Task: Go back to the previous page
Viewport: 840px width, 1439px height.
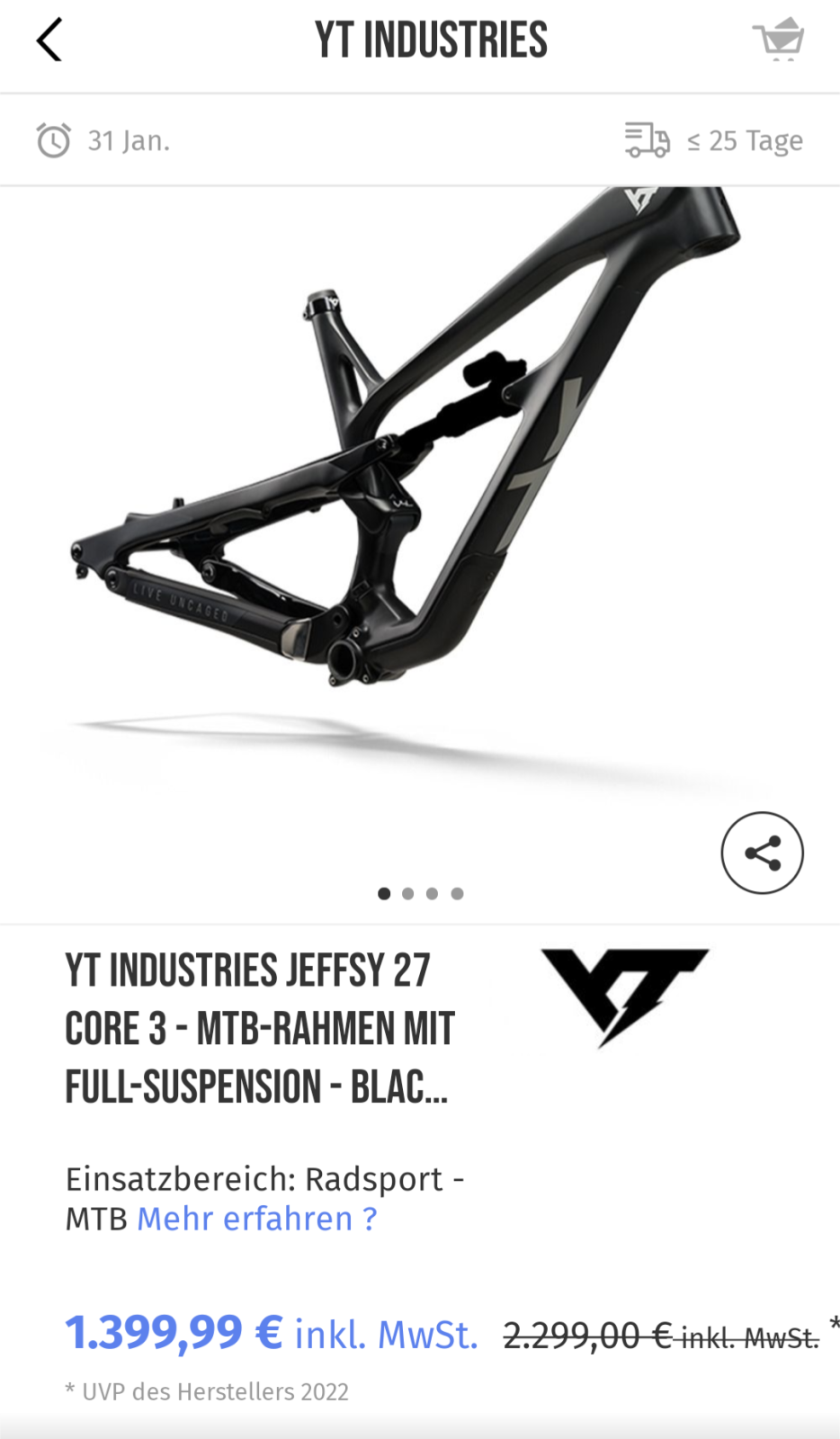Action: tap(49, 40)
